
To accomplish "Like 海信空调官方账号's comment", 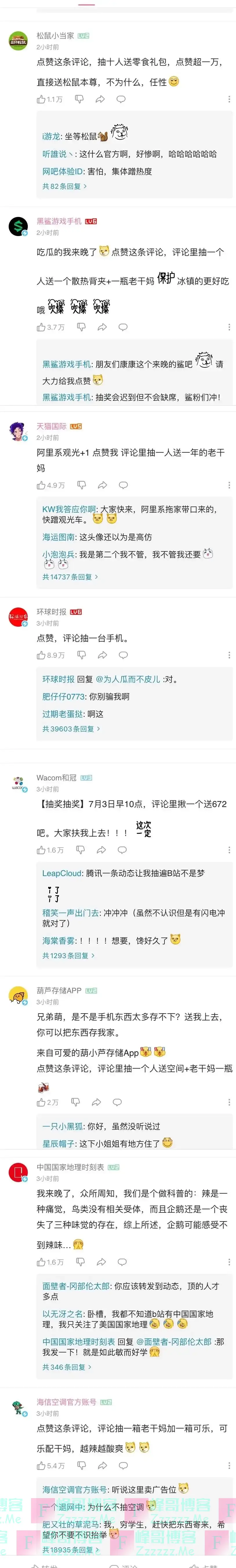I will coord(41,1466).
